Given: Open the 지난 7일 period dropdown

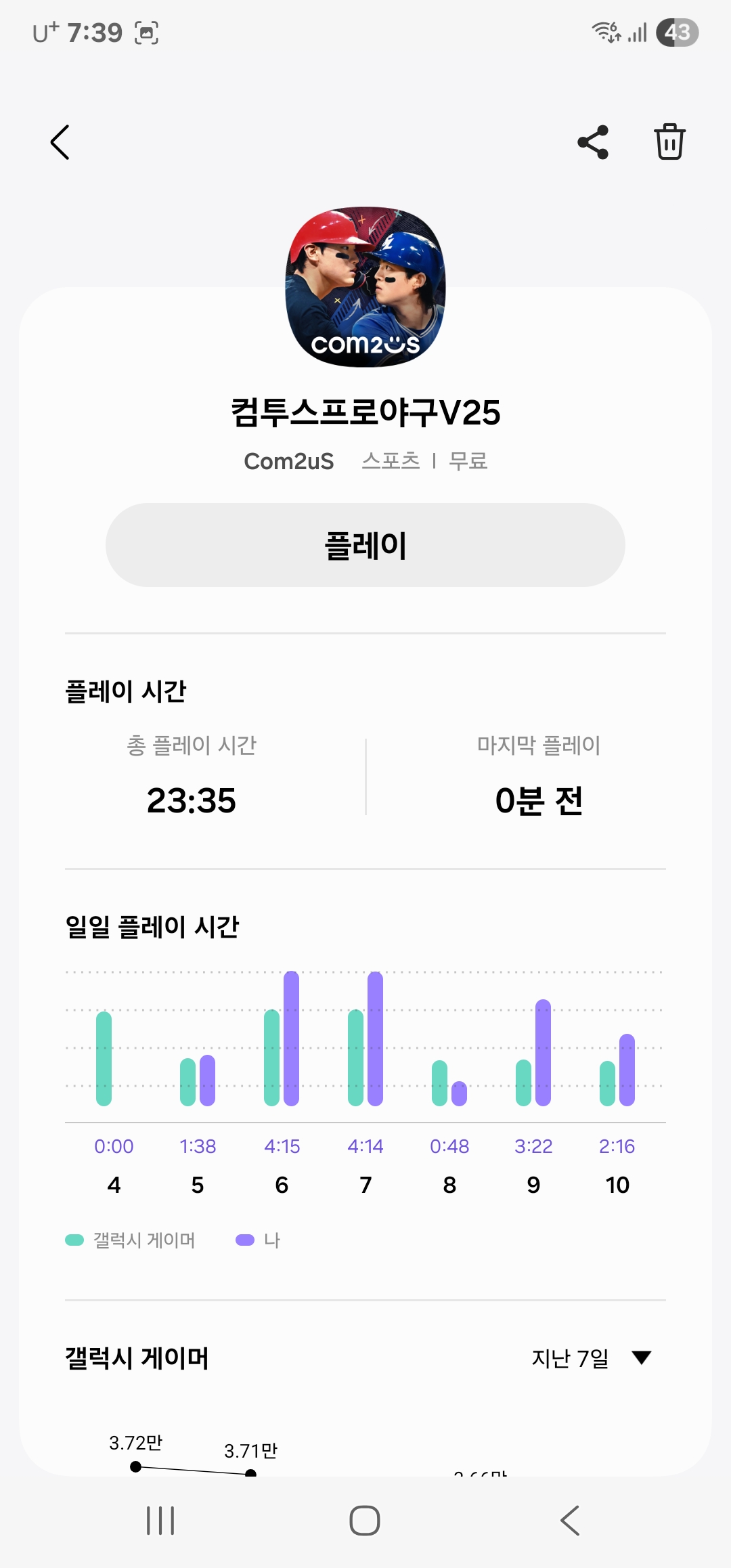Looking at the screenshot, I should click(591, 1358).
